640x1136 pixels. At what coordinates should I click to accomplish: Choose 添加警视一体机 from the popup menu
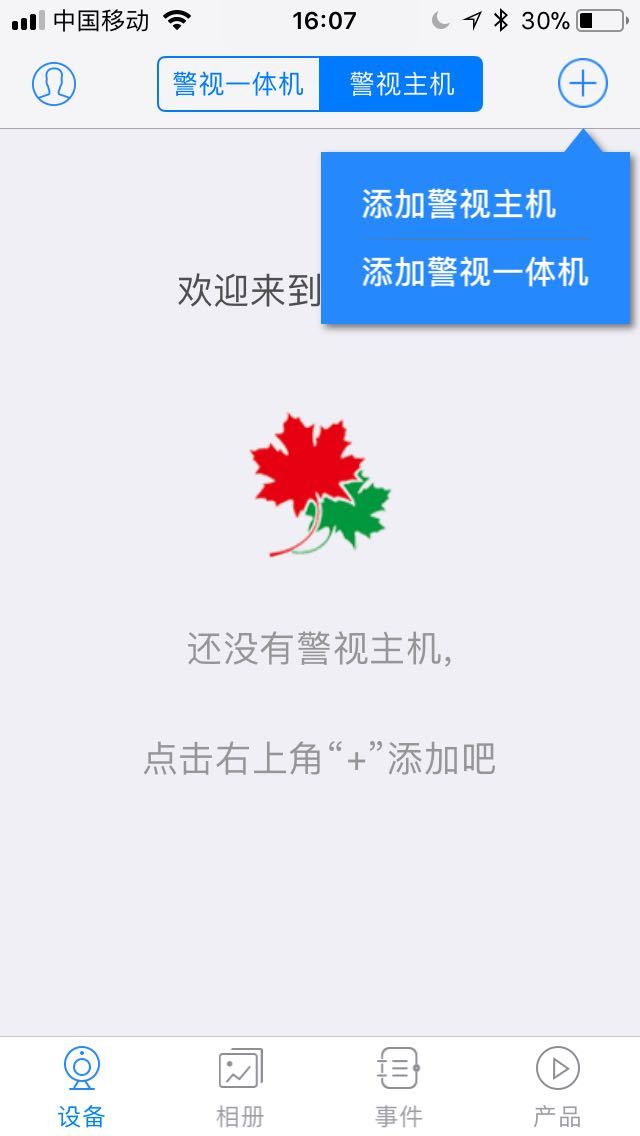[475, 271]
